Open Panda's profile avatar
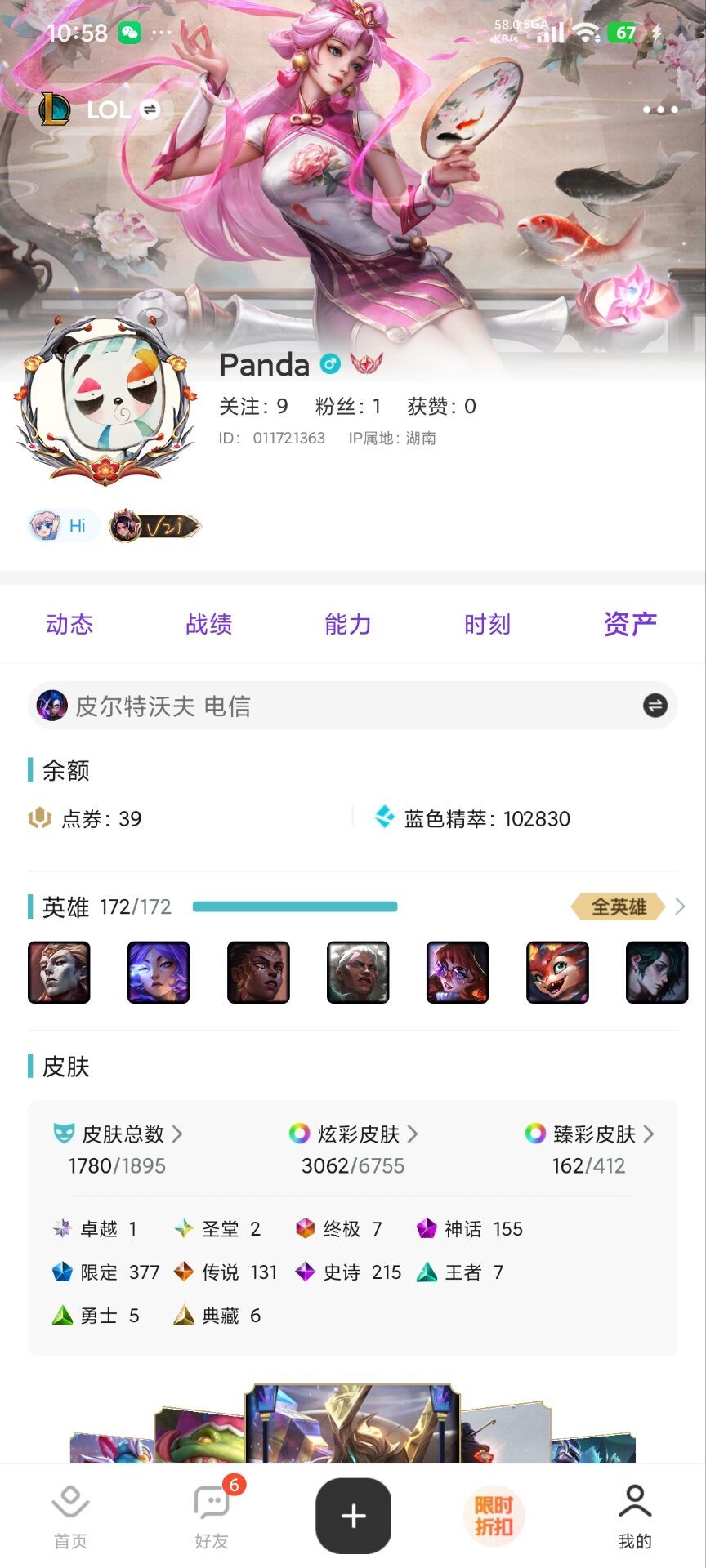 tap(106, 400)
